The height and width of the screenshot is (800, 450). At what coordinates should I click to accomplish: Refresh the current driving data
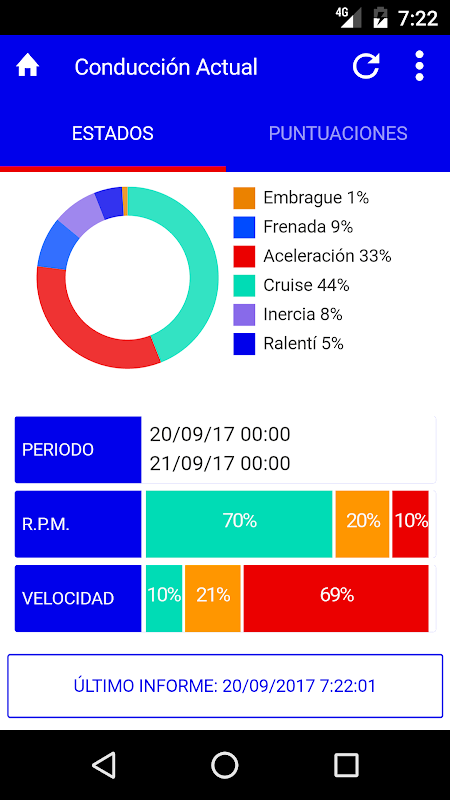coord(366,66)
